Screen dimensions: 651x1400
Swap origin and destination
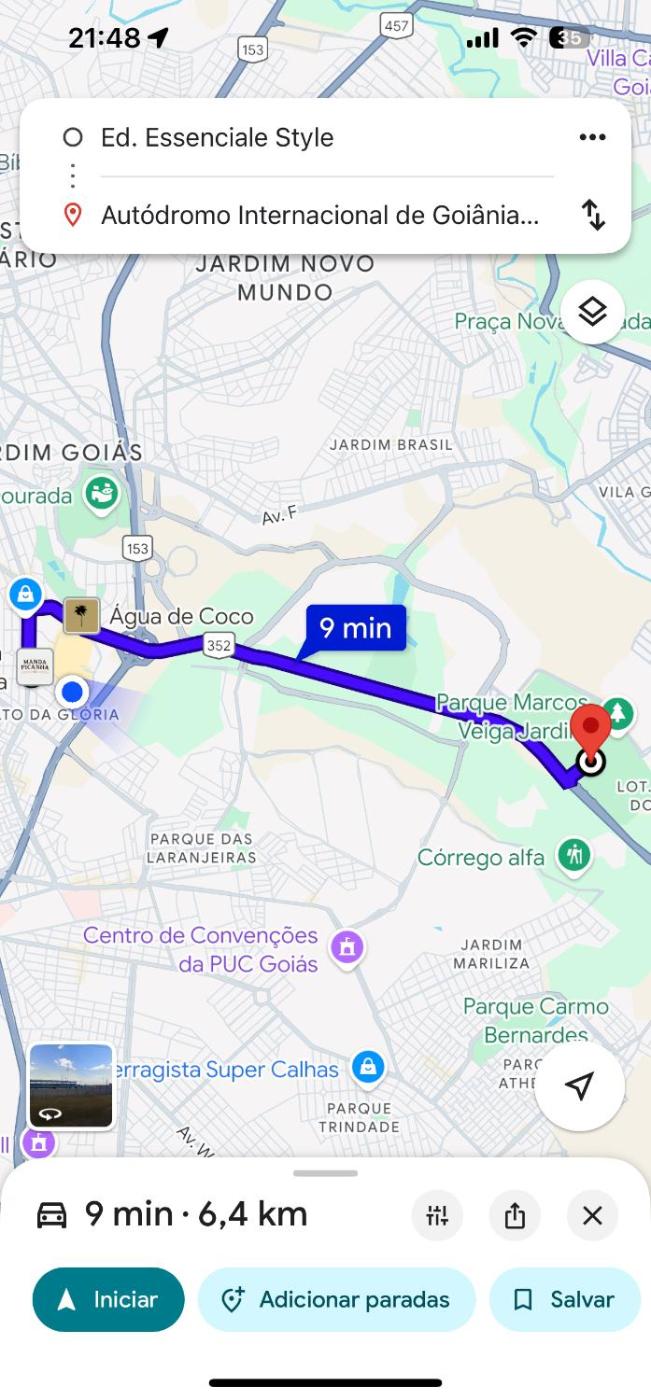(x=593, y=215)
